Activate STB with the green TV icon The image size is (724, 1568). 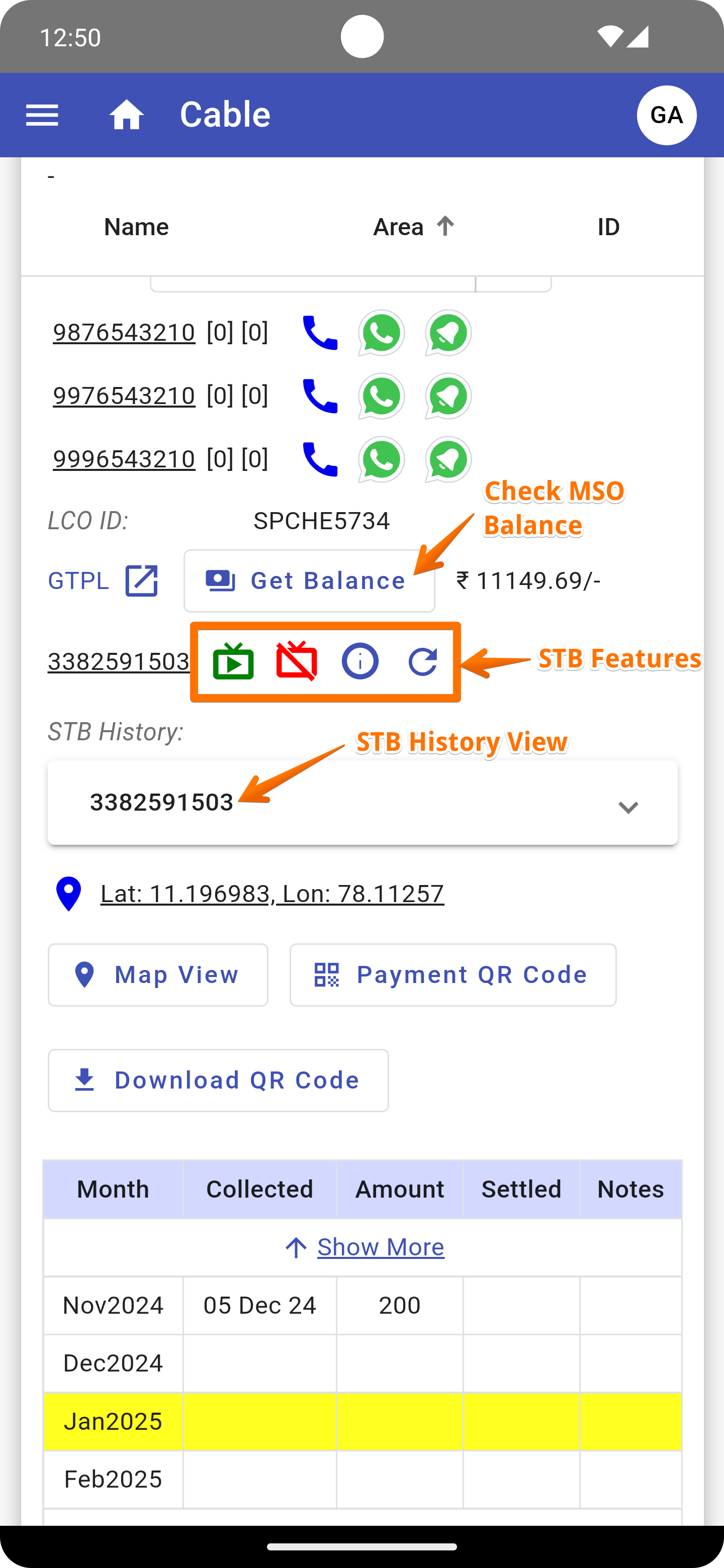[x=233, y=662]
